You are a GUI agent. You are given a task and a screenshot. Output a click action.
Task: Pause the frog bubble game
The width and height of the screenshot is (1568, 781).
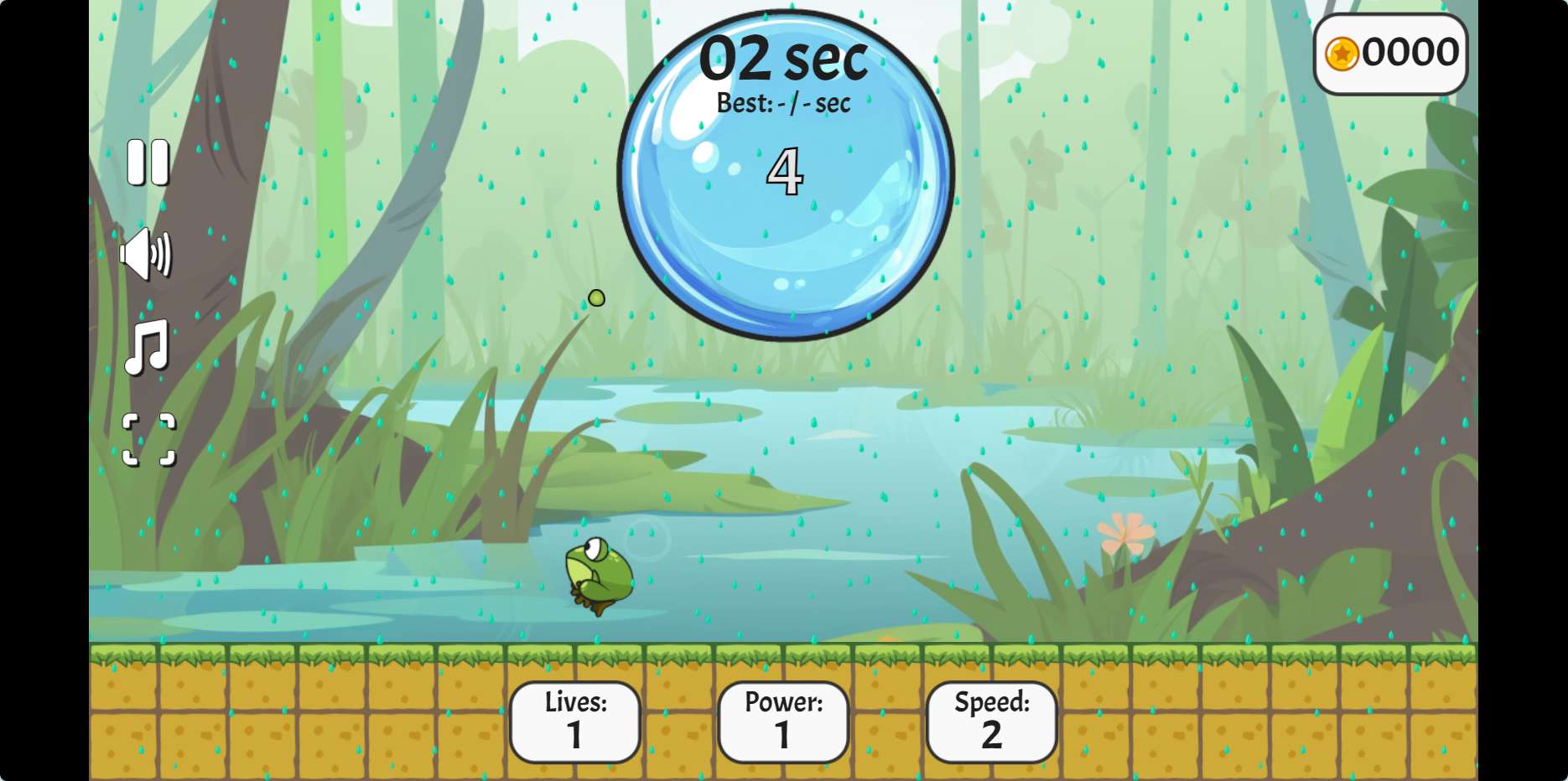click(x=148, y=163)
